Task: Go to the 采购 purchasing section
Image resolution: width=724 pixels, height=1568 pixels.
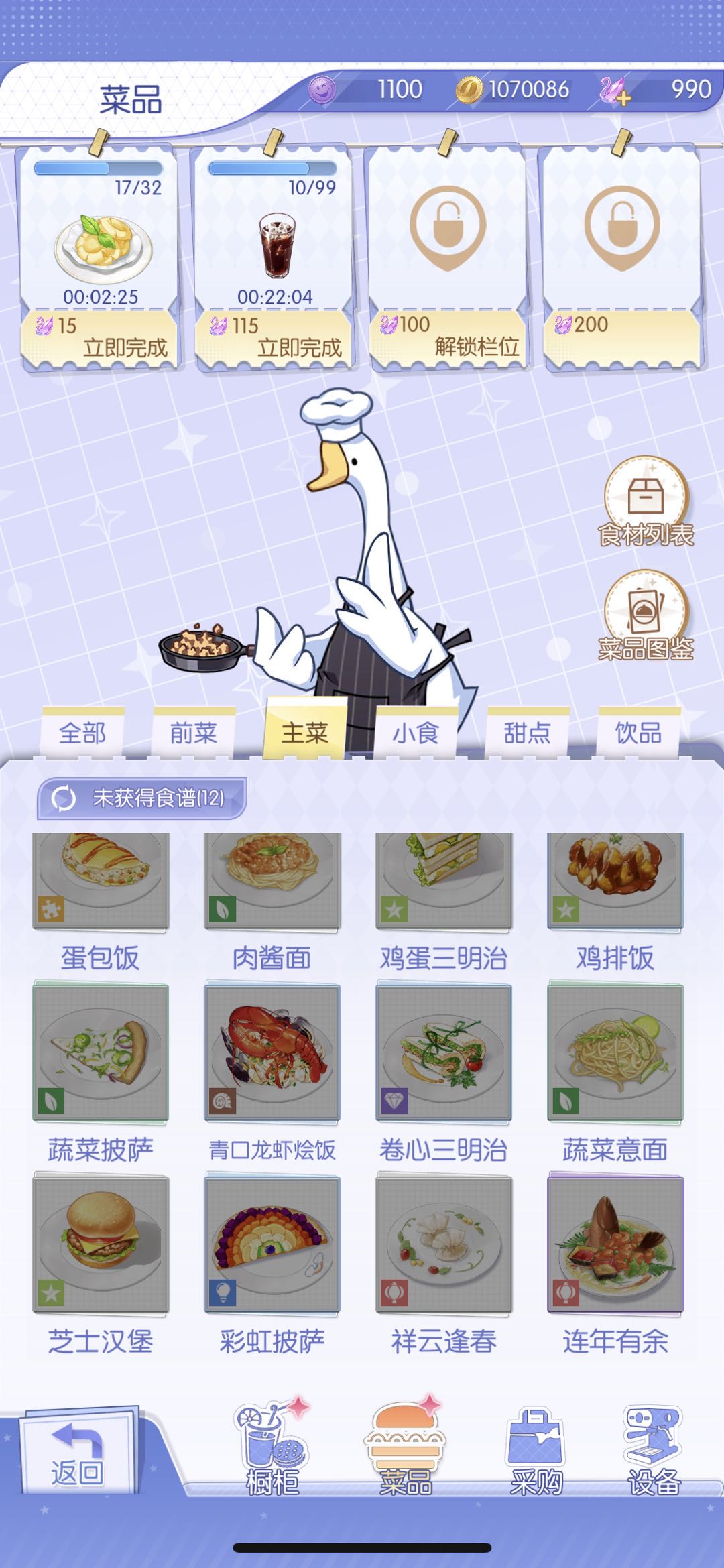Action: click(536, 1448)
